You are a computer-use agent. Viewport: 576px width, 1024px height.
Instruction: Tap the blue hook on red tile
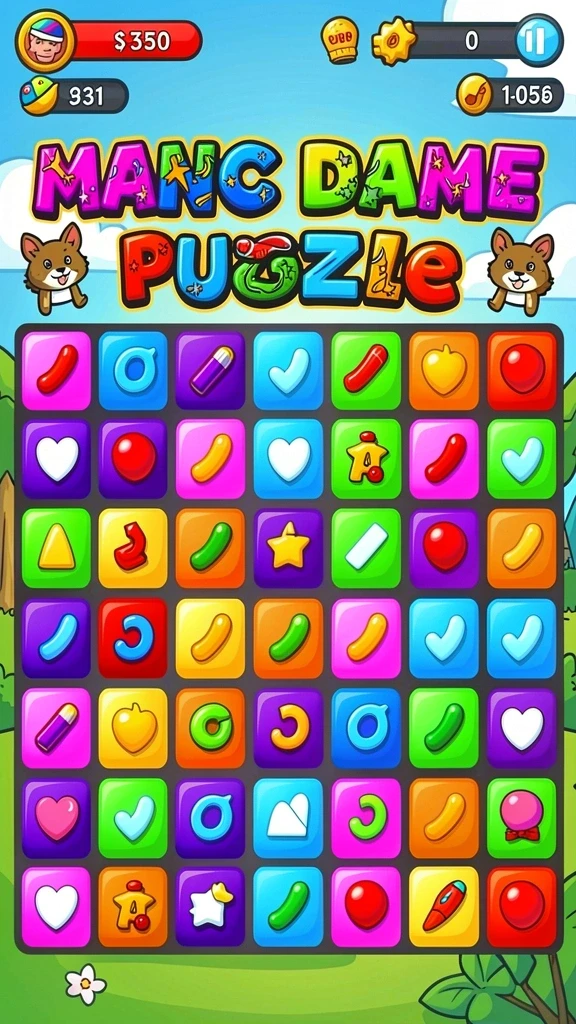[133, 638]
